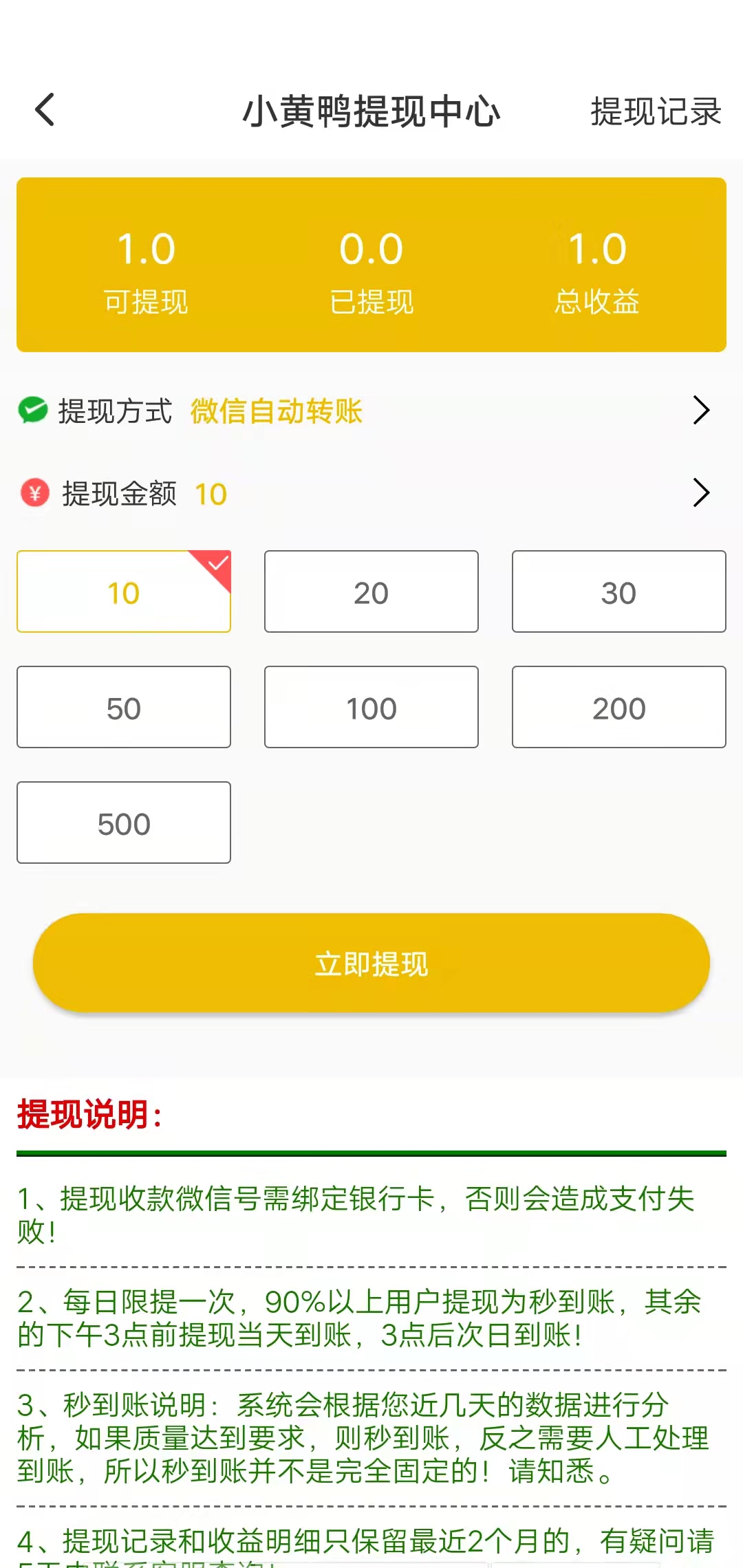Click the WeChat payment method icon

(x=32, y=411)
